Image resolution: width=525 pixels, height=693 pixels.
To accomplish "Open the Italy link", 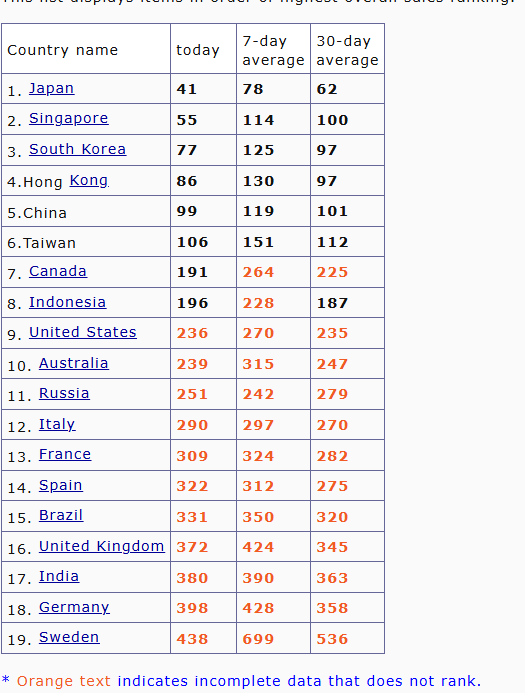I will click(57, 424).
